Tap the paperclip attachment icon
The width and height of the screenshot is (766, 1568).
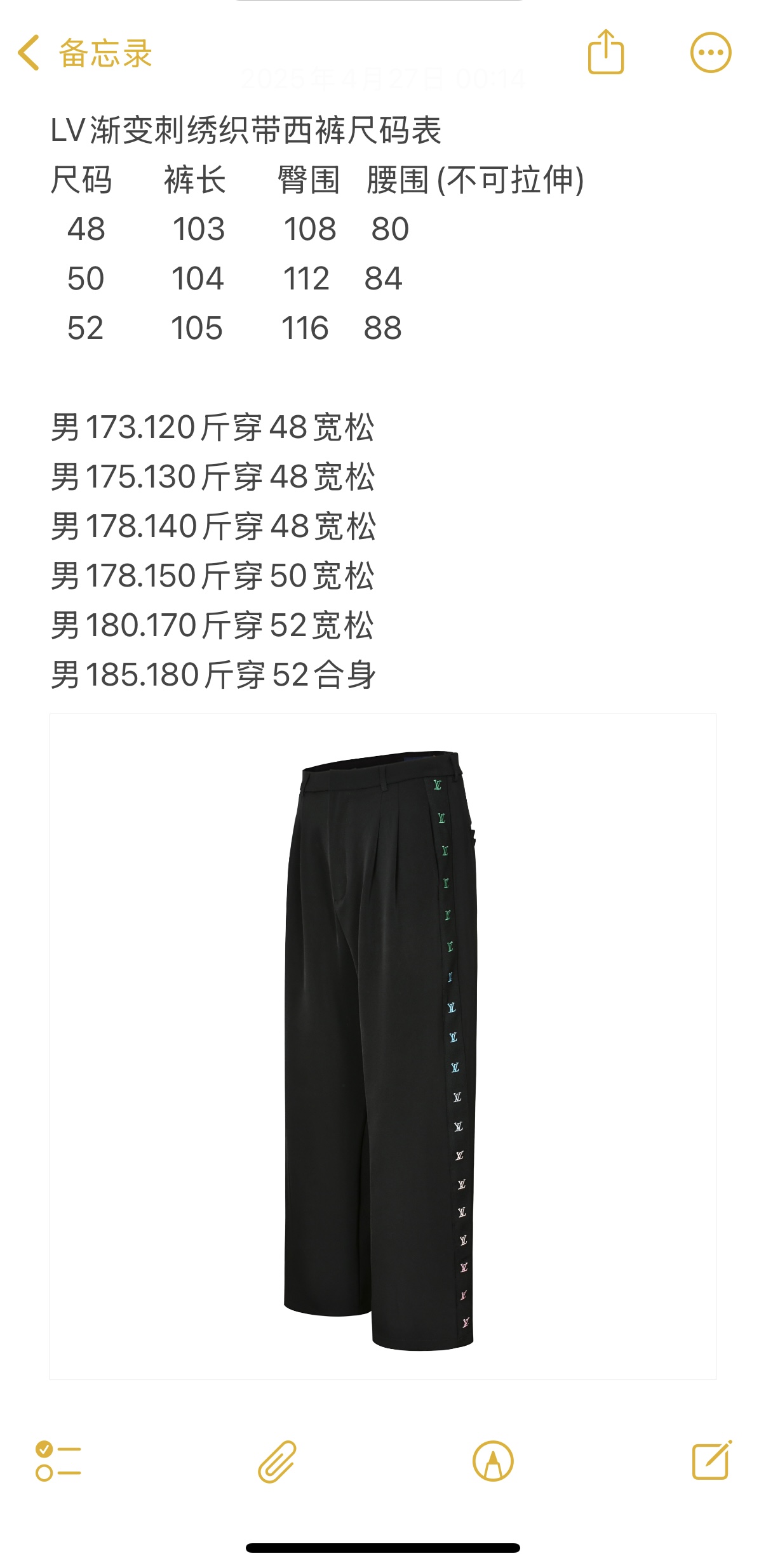tap(277, 1461)
